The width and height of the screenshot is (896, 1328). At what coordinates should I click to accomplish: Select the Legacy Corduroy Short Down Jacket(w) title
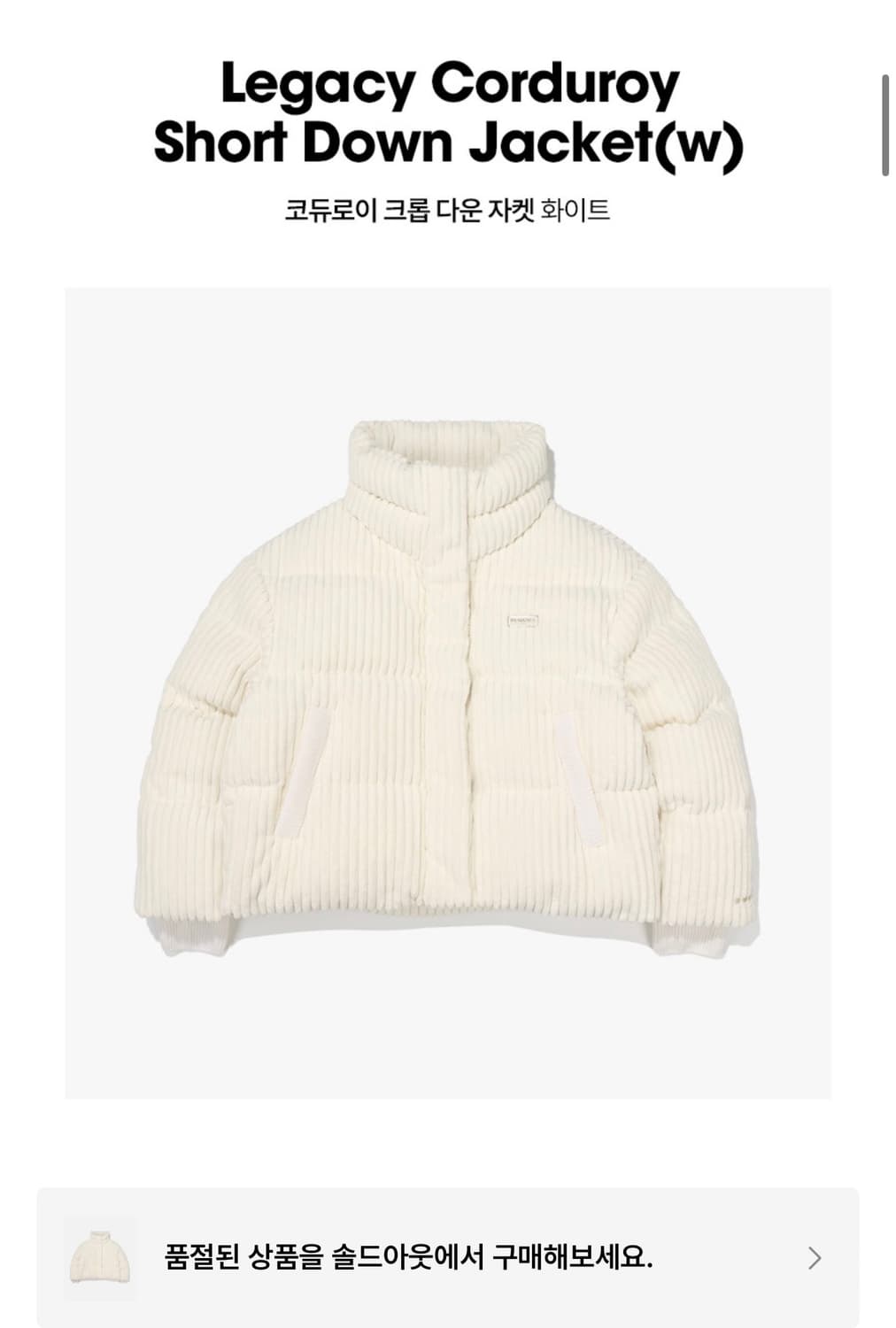tap(448, 111)
